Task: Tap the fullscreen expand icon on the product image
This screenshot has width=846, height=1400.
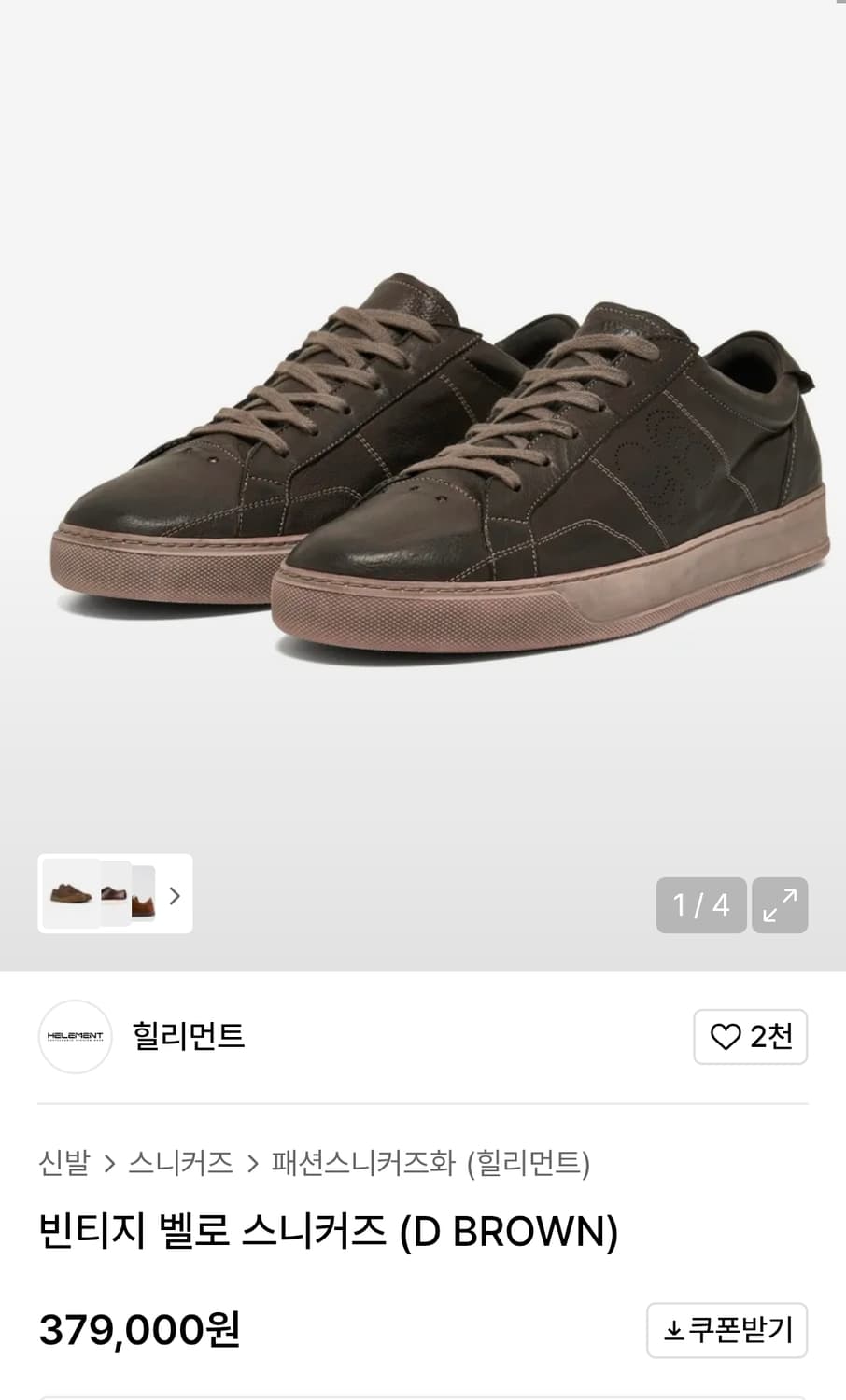Action: [x=780, y=905]
